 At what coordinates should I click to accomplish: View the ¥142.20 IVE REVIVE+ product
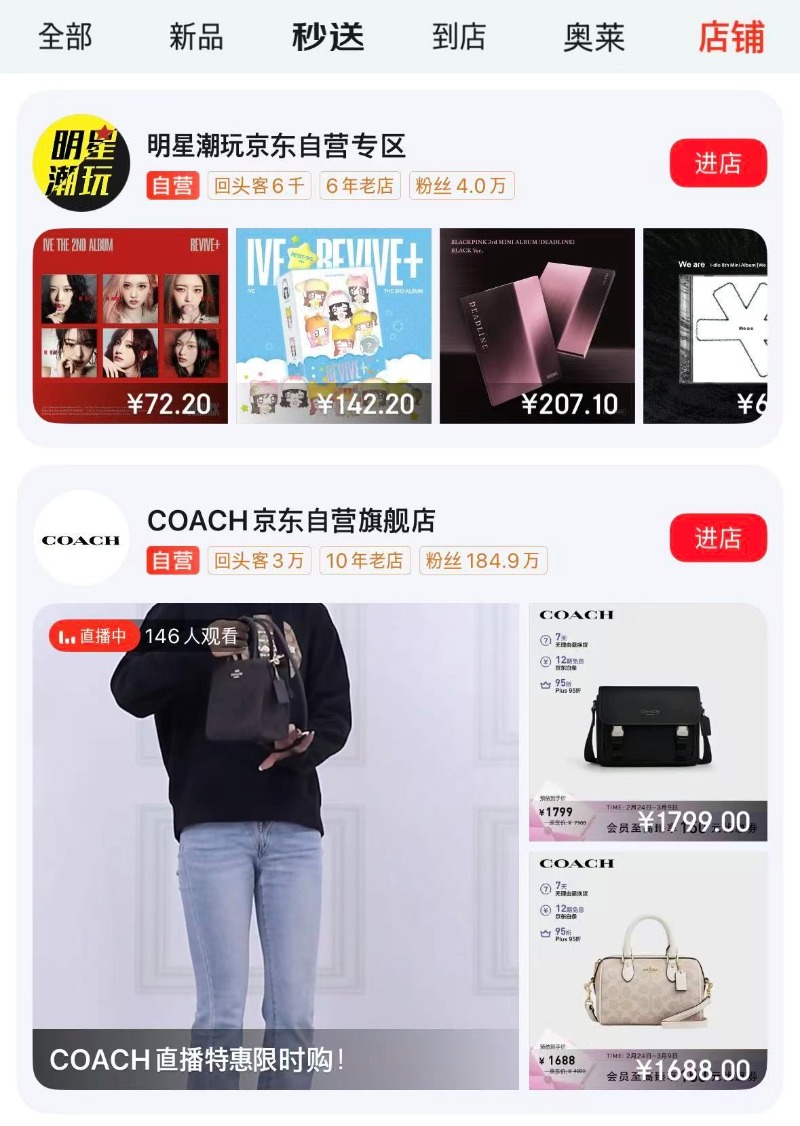coord(333,325)
